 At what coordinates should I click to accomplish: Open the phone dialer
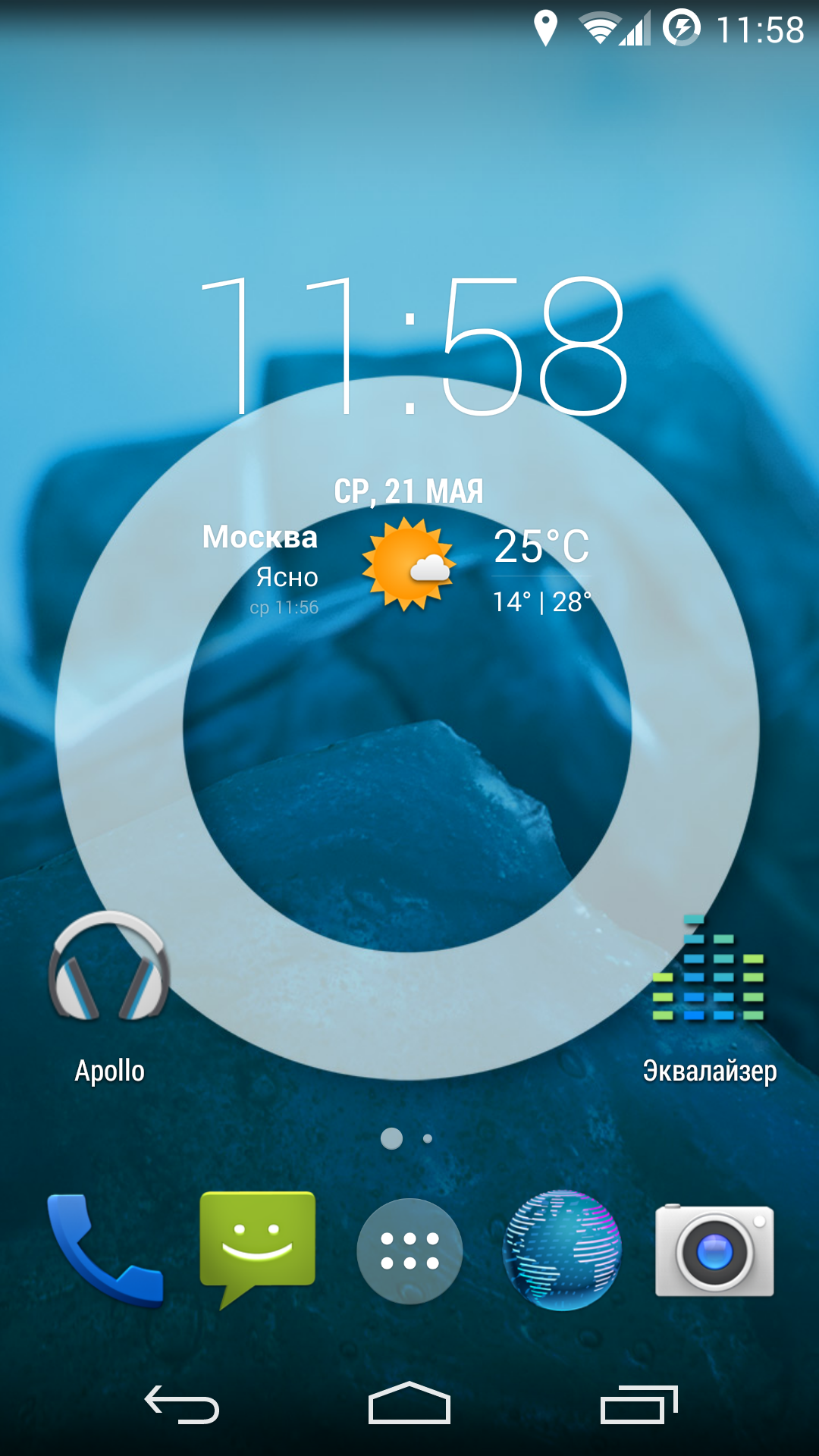click(105, 1250)
